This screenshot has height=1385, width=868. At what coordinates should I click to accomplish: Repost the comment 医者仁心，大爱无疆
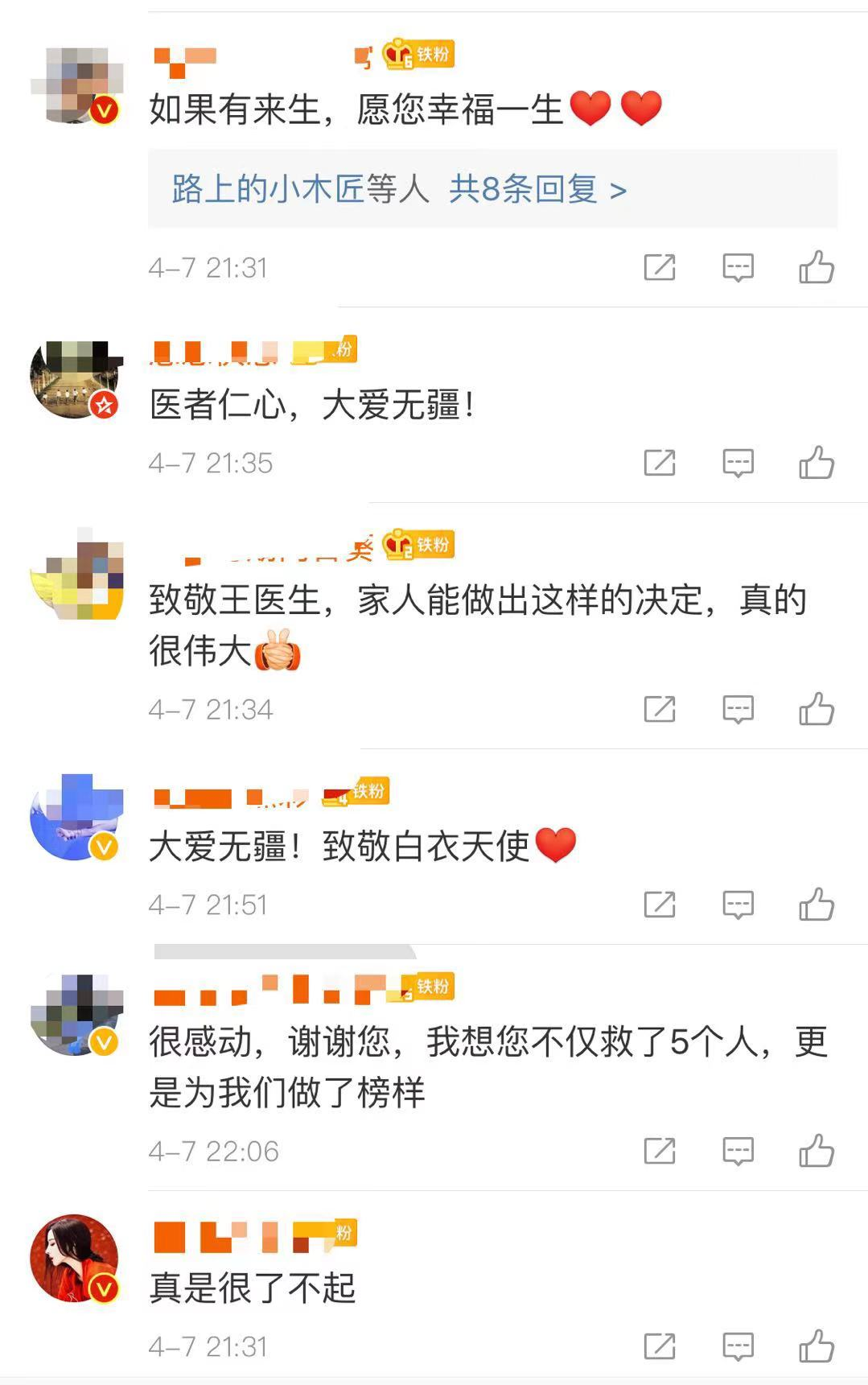[x=660, y=463]
